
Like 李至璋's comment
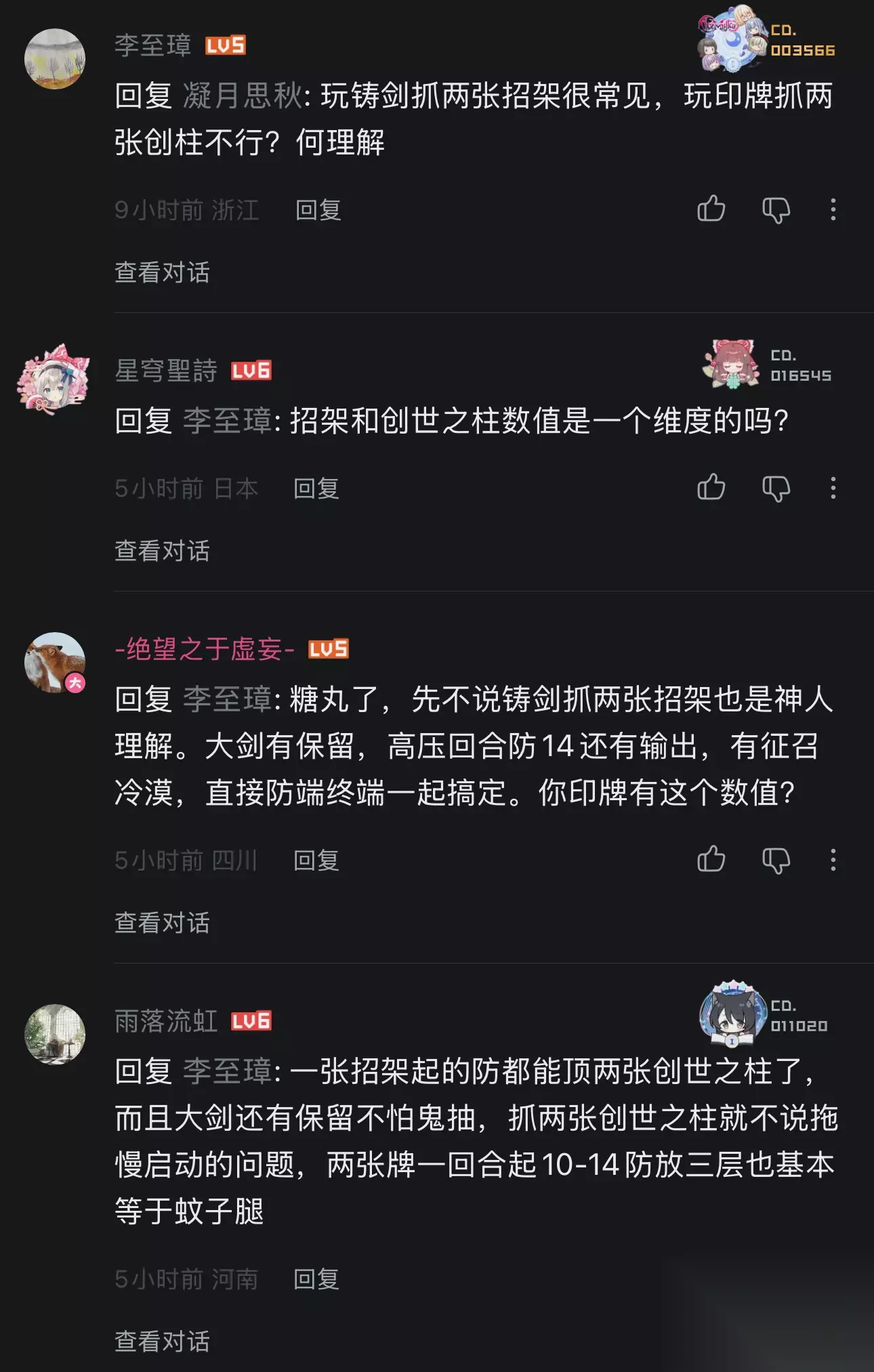pos(711,209)
